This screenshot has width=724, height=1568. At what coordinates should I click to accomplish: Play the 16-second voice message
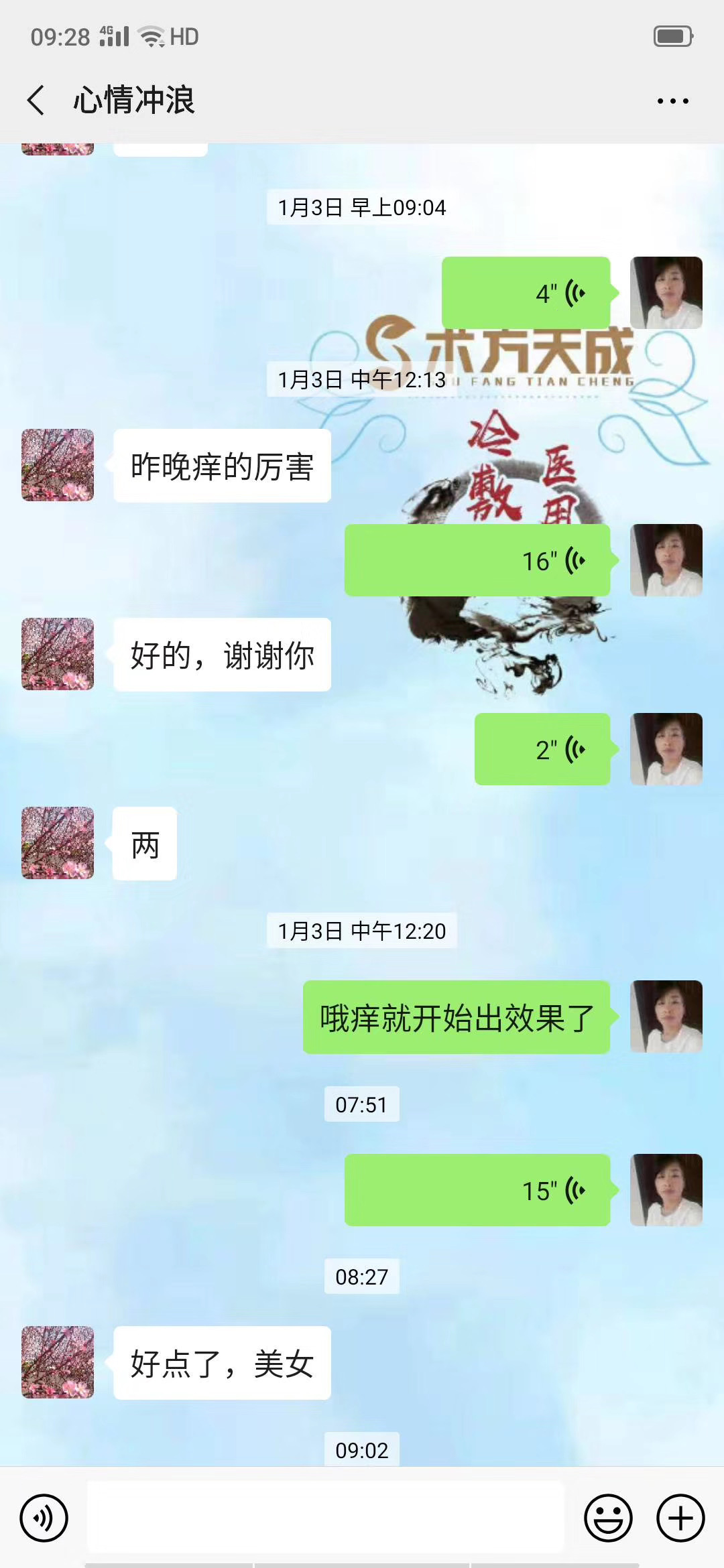[x=477, y=560]
